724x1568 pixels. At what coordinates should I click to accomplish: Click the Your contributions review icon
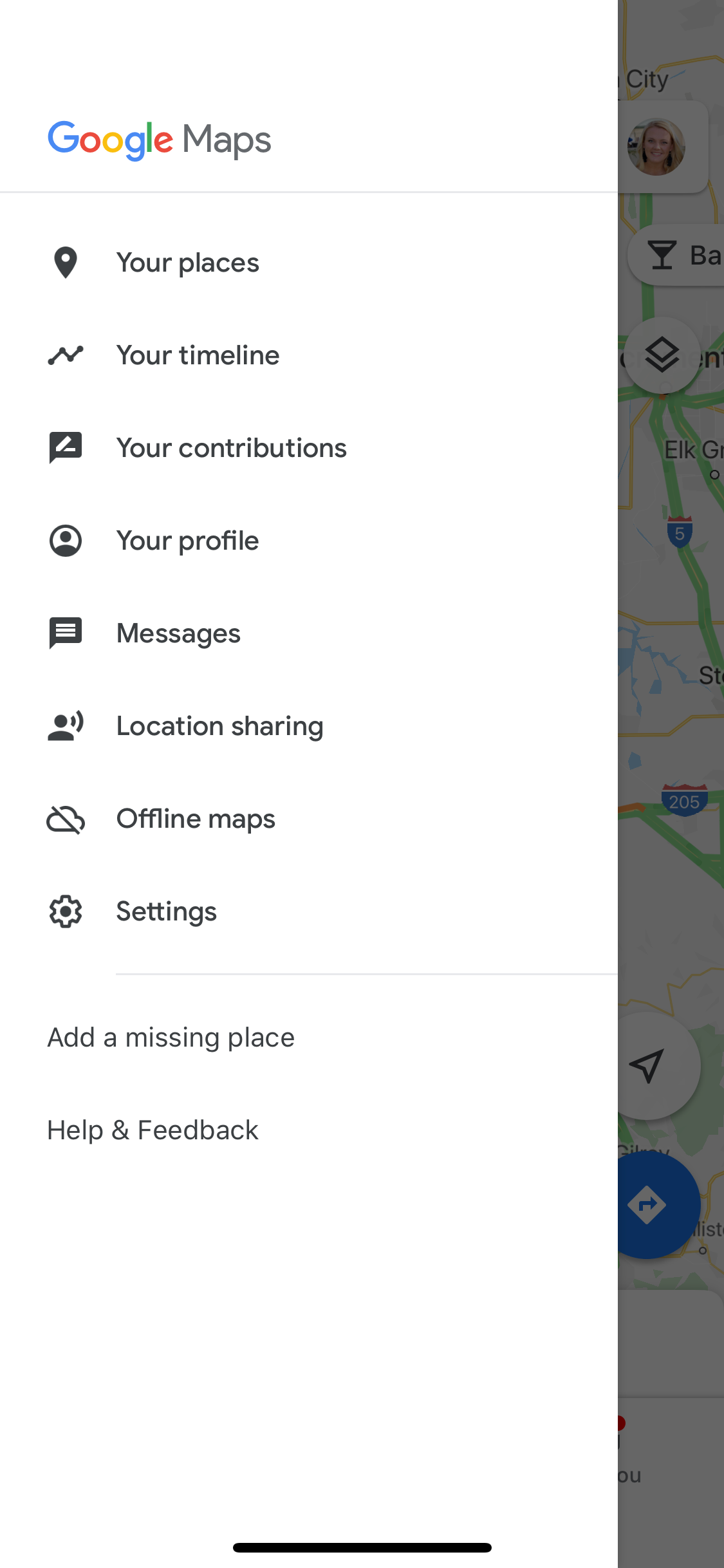[x=65, y=447]
